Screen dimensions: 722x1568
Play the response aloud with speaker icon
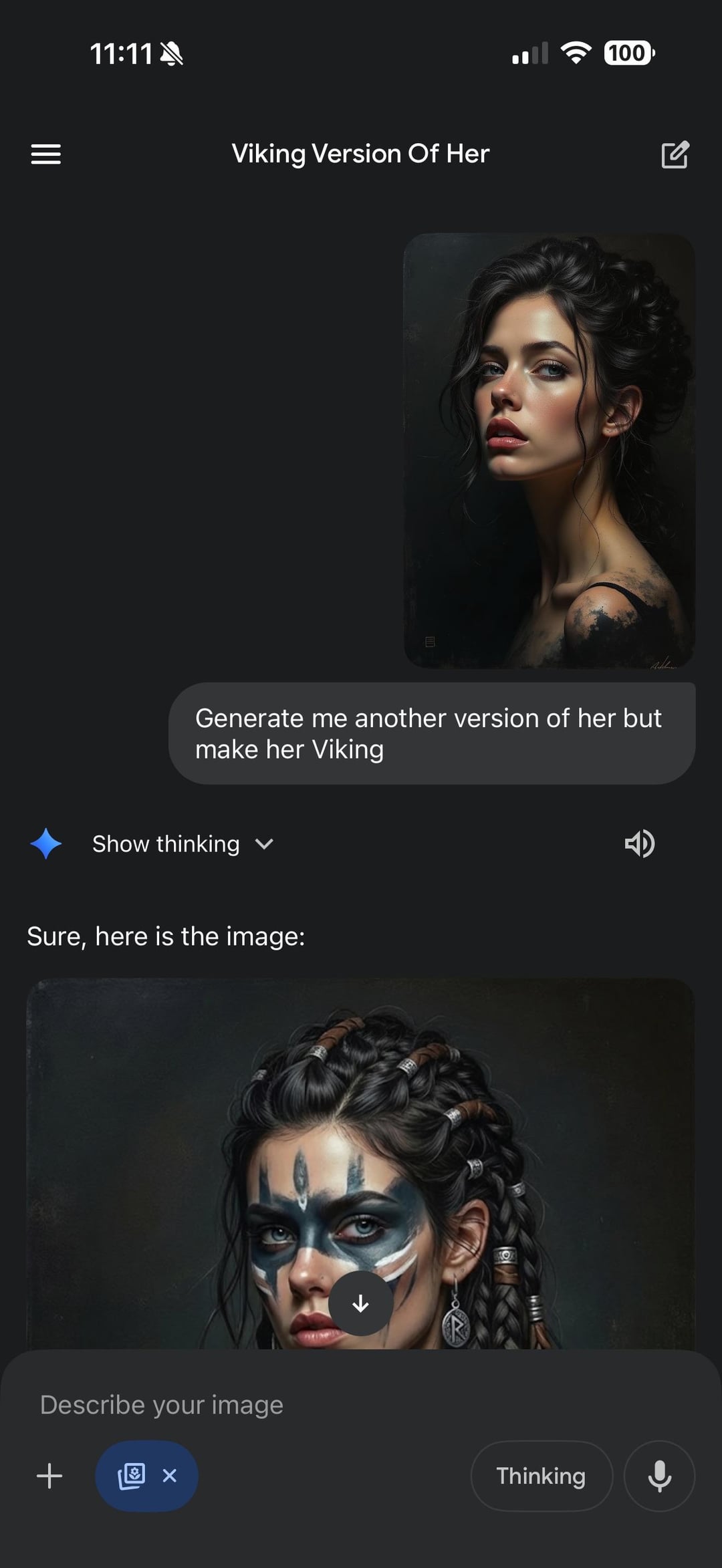coord(639,844)
